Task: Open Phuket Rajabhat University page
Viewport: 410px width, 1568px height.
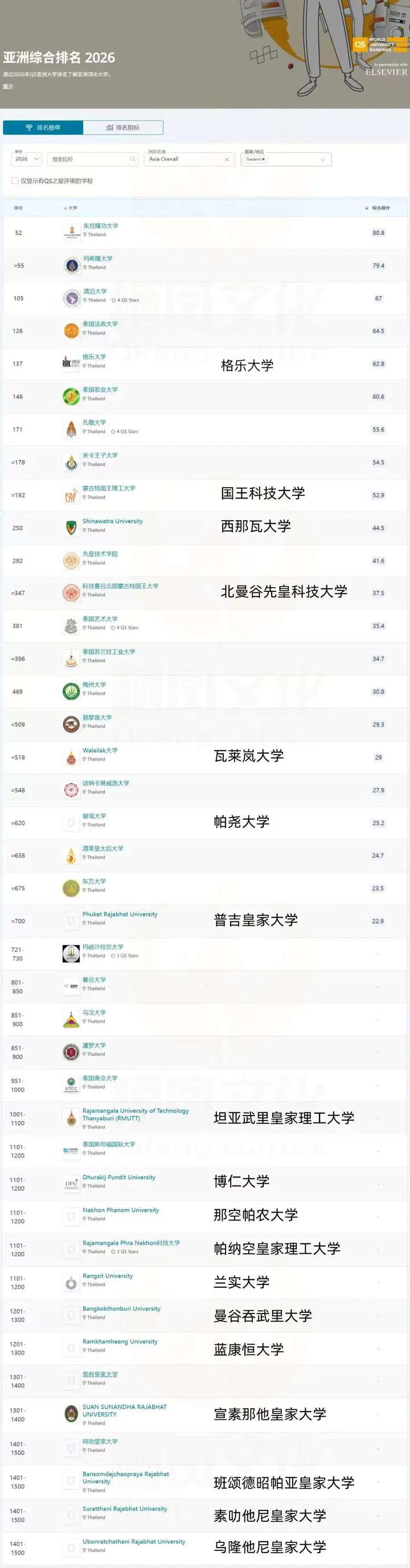Action: point(120,914)
